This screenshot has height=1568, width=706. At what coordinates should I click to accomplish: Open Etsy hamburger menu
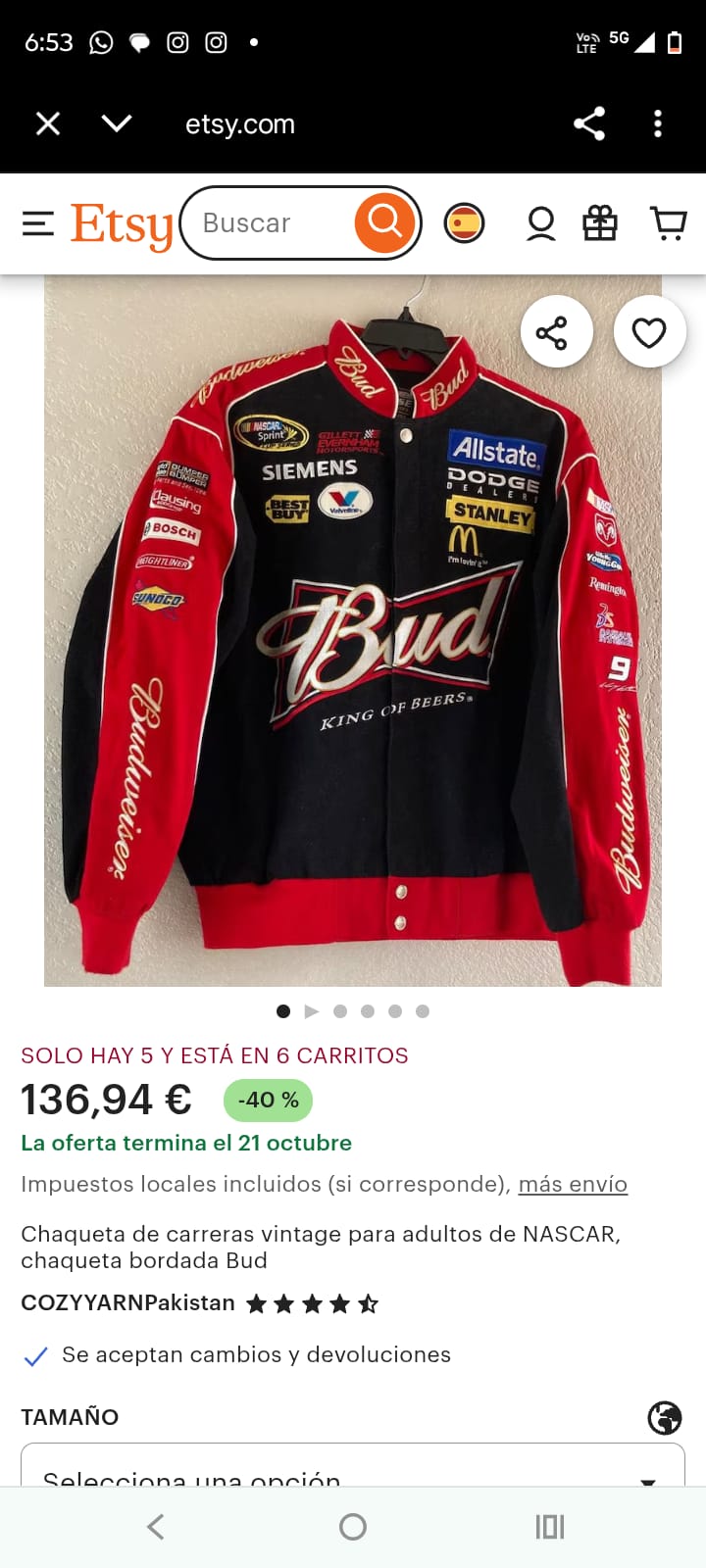click(37, 223)
